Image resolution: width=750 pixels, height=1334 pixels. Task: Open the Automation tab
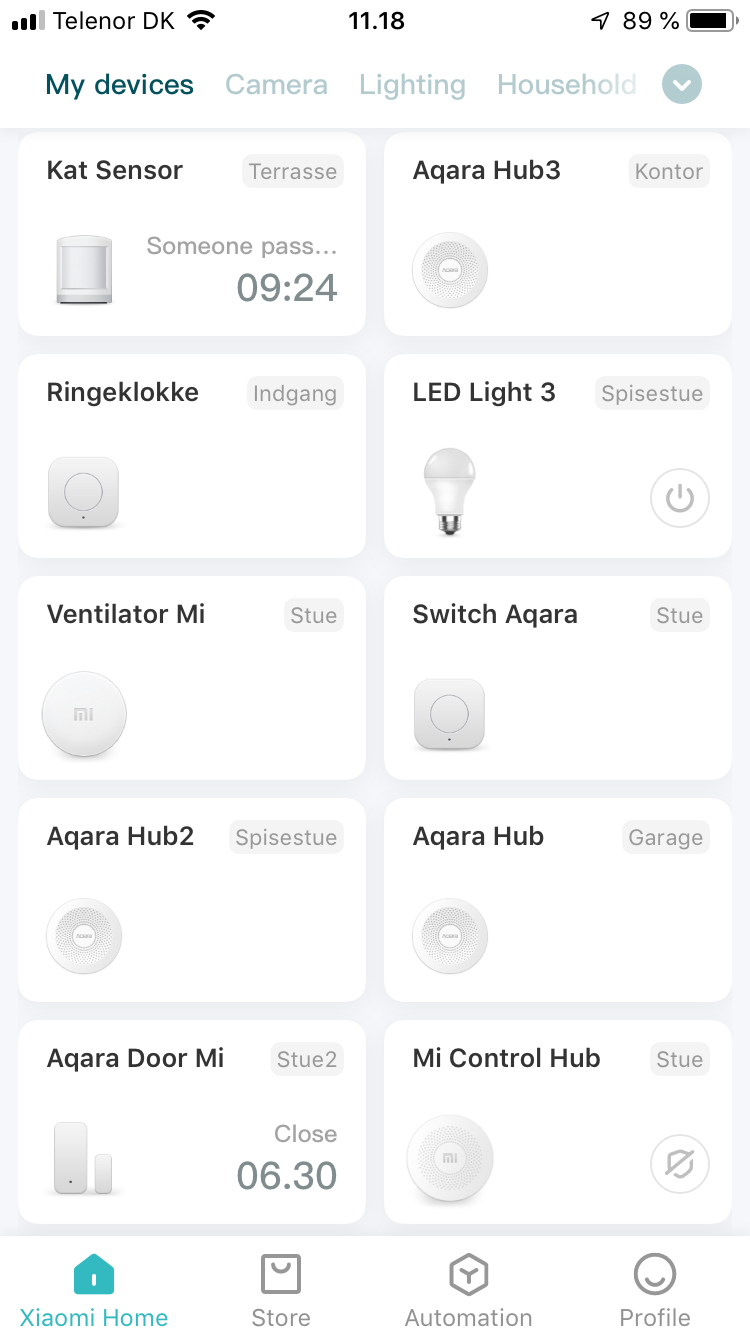pos(468,1290)
